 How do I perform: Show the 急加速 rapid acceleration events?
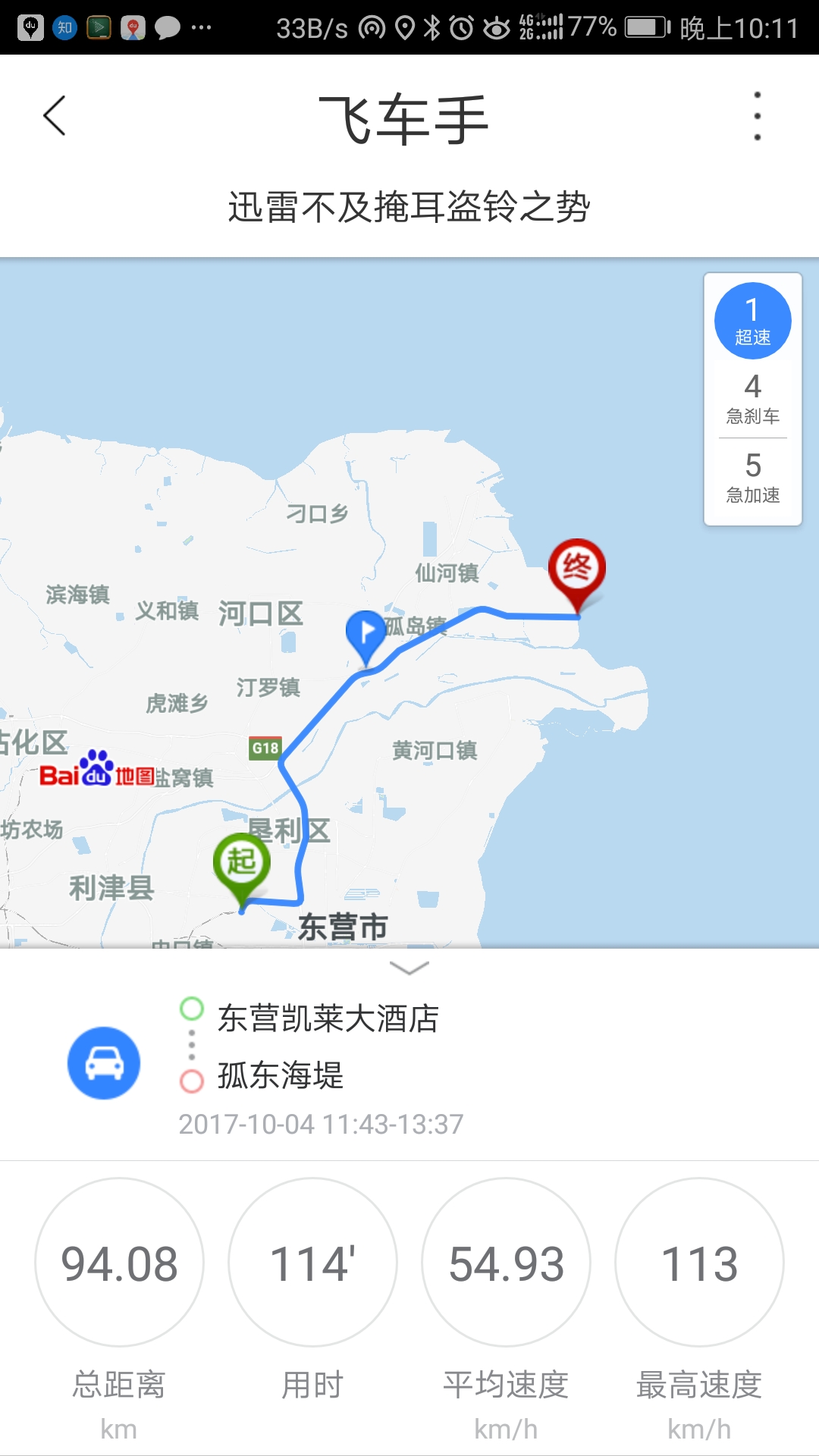point(752,478)
